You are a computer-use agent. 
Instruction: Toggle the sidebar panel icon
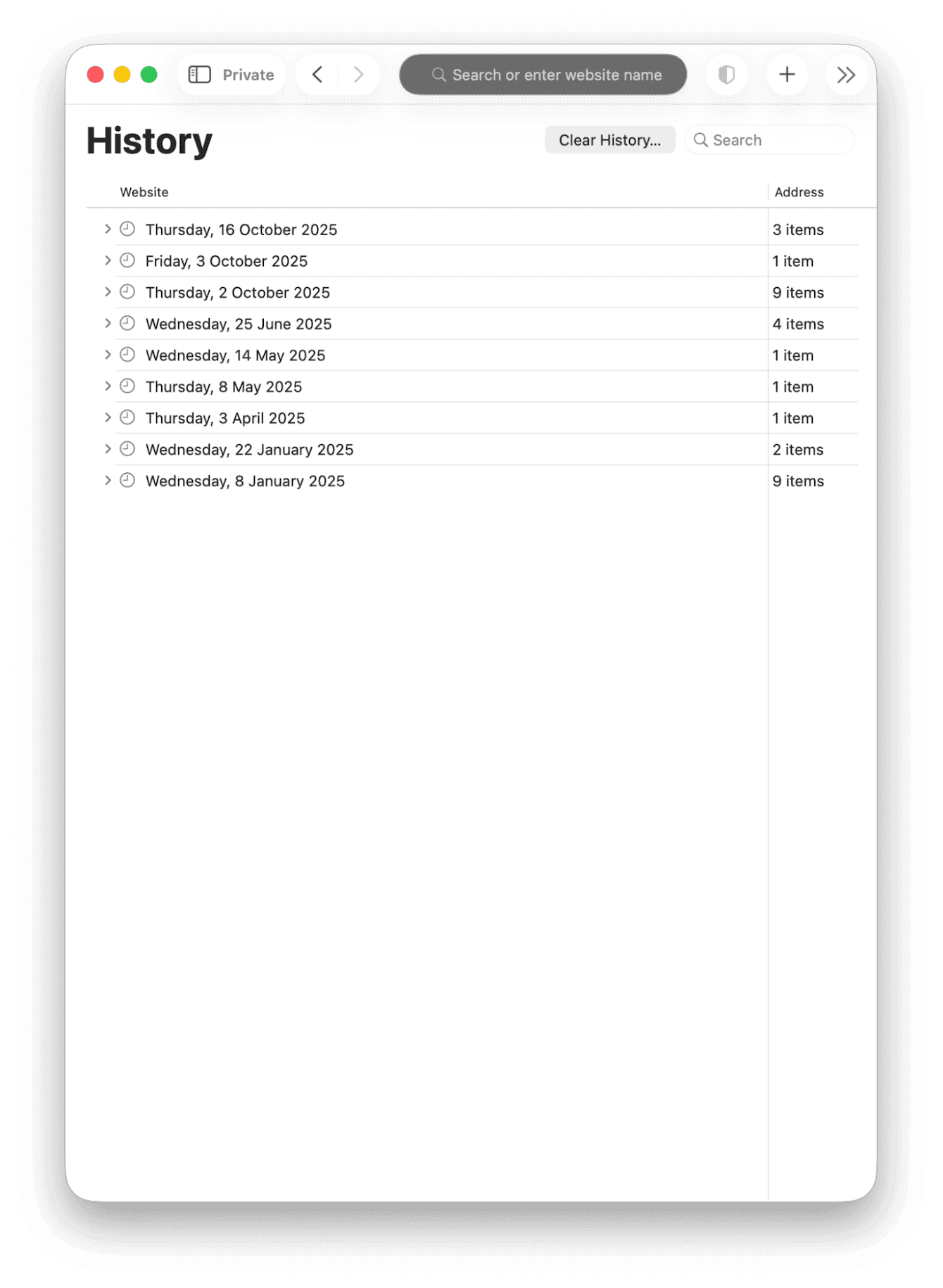coord(200,75)
